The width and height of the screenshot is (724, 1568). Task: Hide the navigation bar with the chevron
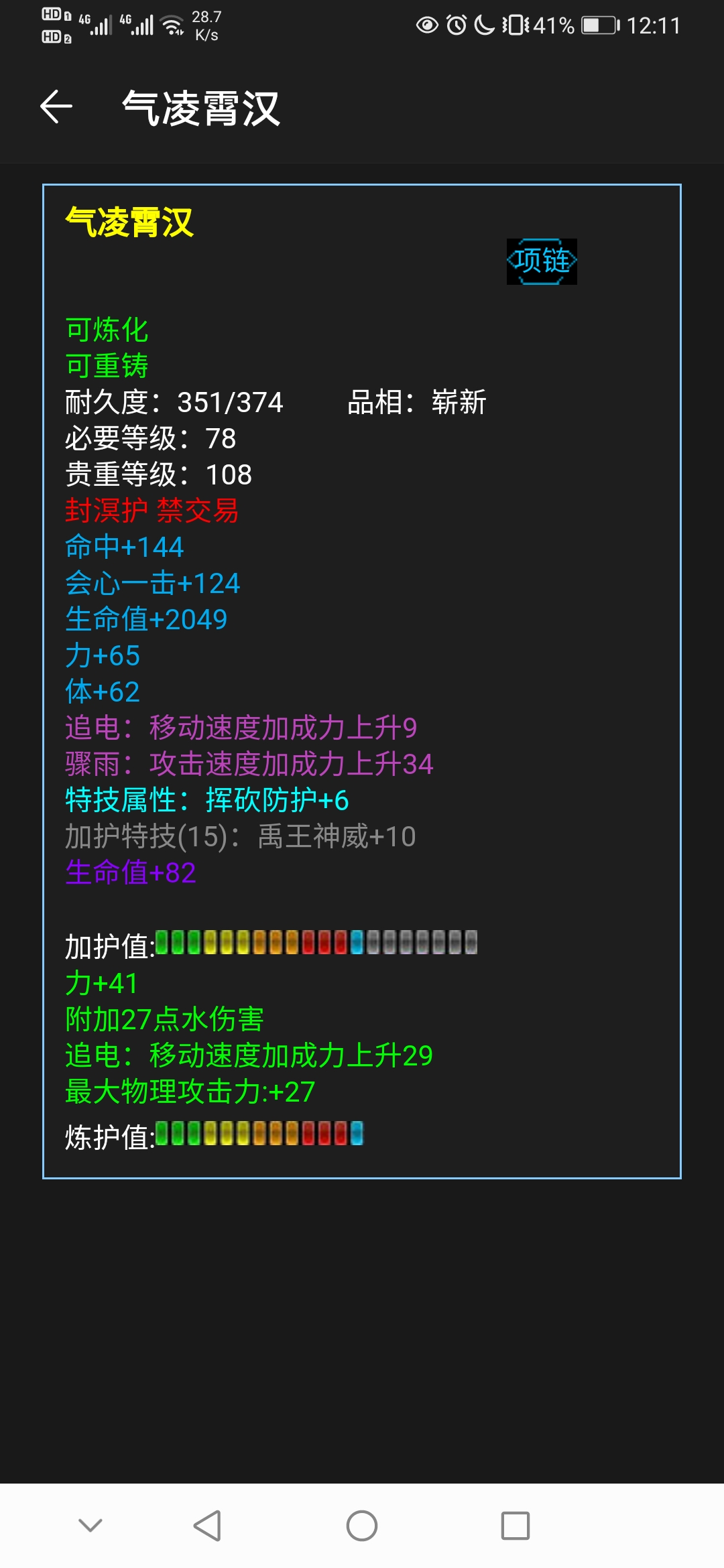[x=90, y=1526]
